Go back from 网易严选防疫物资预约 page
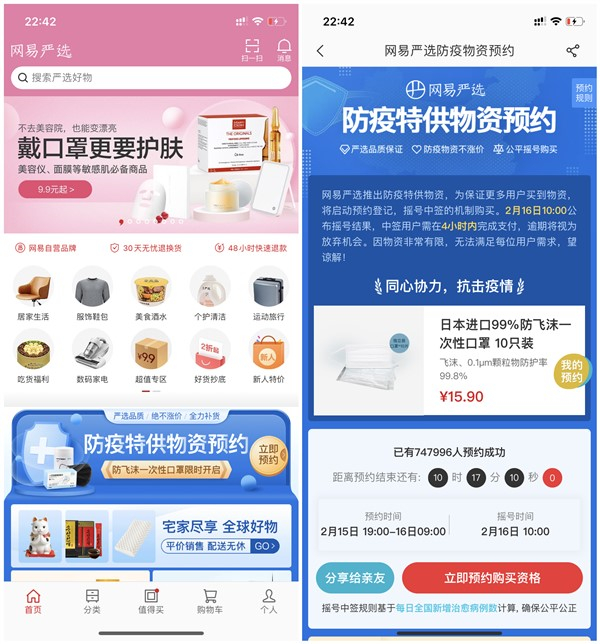 point(320,51)
